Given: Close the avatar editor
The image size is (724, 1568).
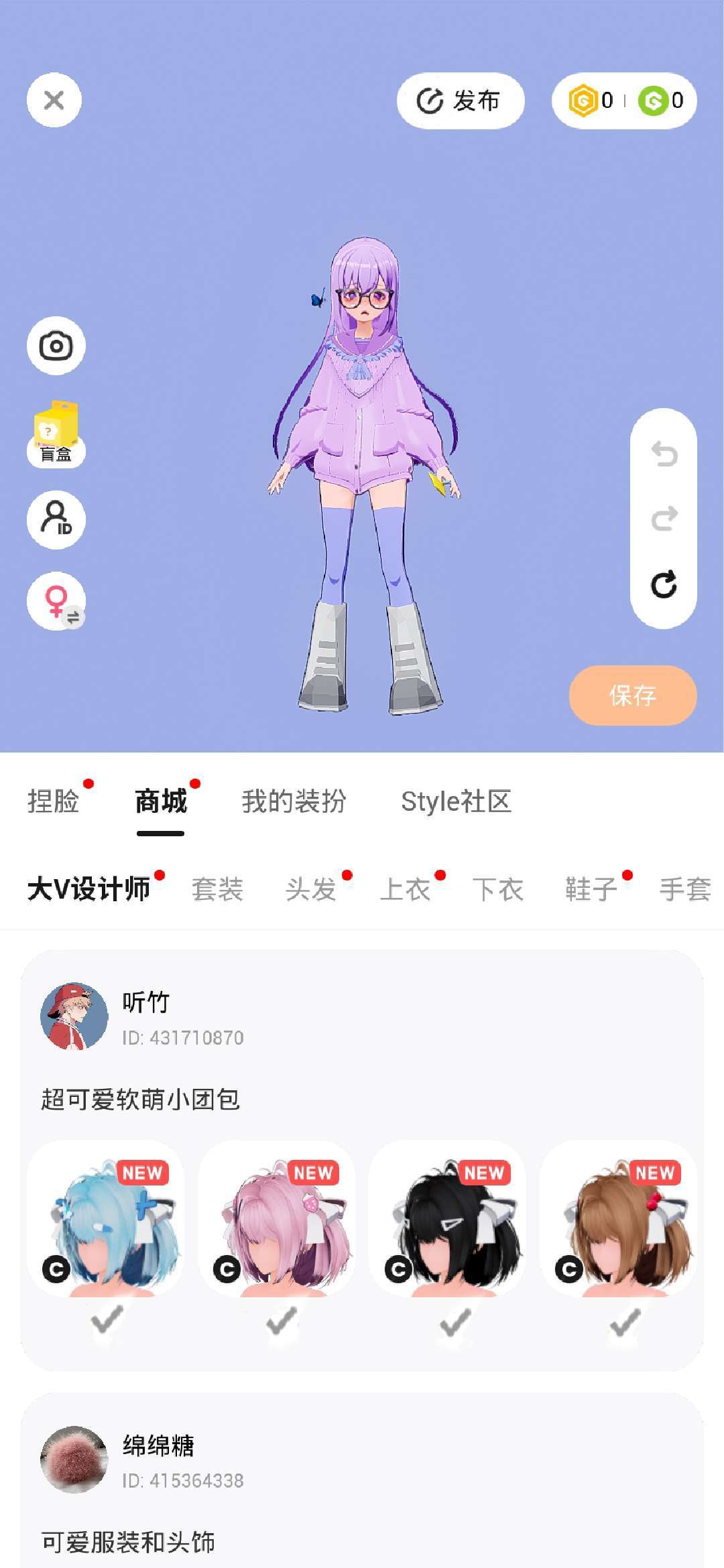Looking at the screenshot, I should [x=54, y=101].
